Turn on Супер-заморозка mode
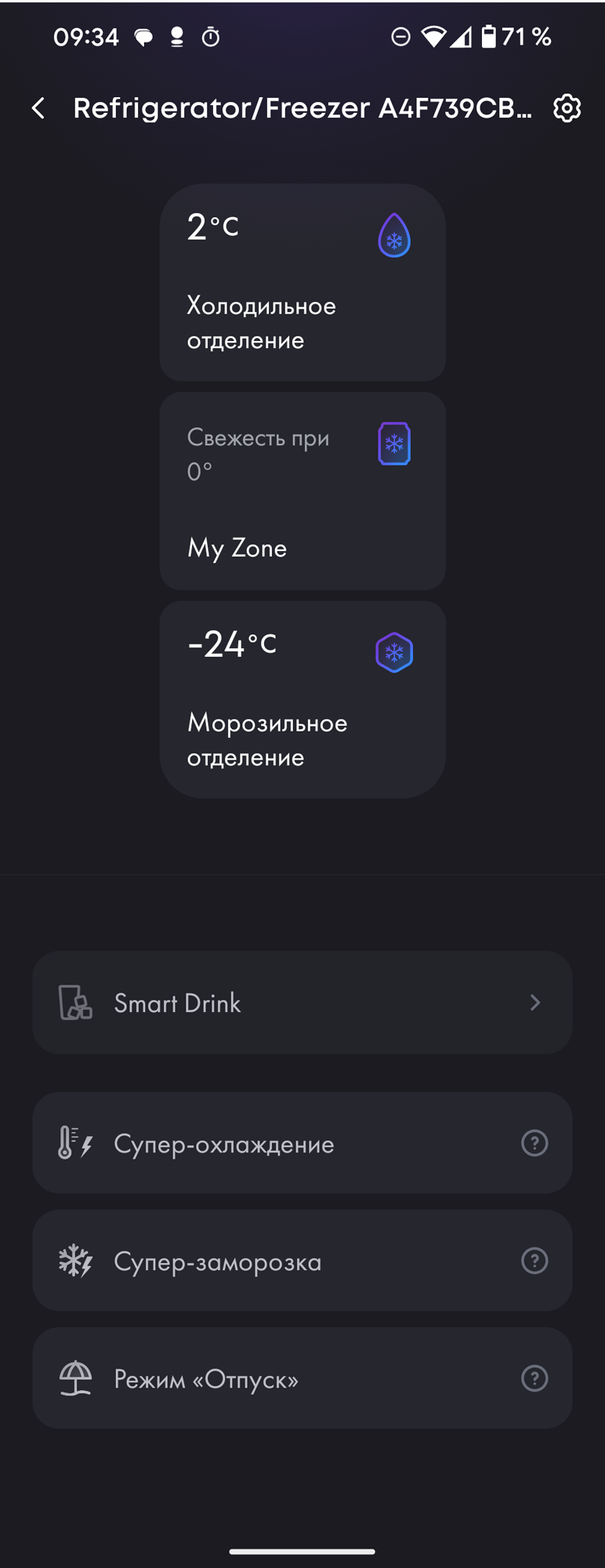The image size is (605, 1568). (x=266, y=1261)
